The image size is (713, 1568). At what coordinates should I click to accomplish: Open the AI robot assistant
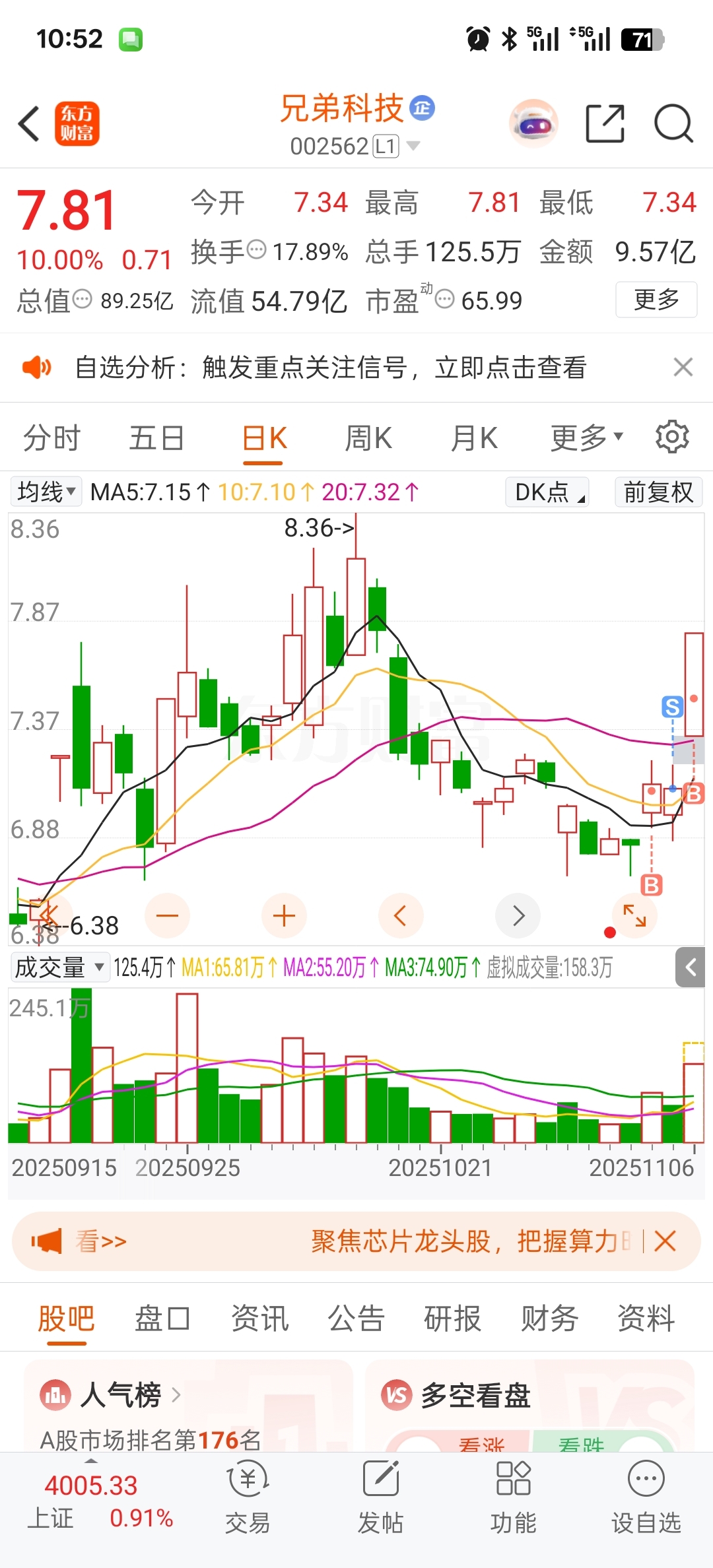tap(533, 123)
